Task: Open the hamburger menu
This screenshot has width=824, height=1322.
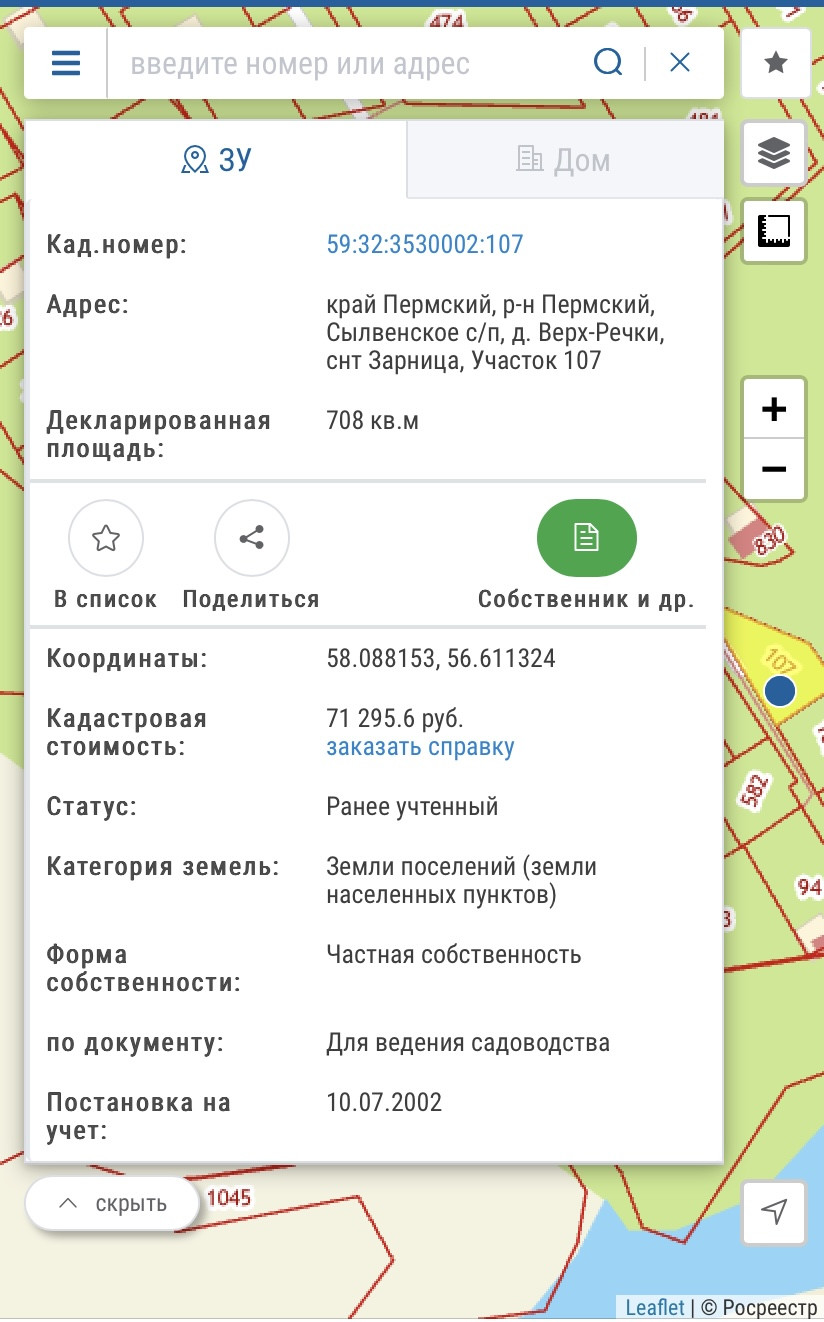Action: click(66, 64)
